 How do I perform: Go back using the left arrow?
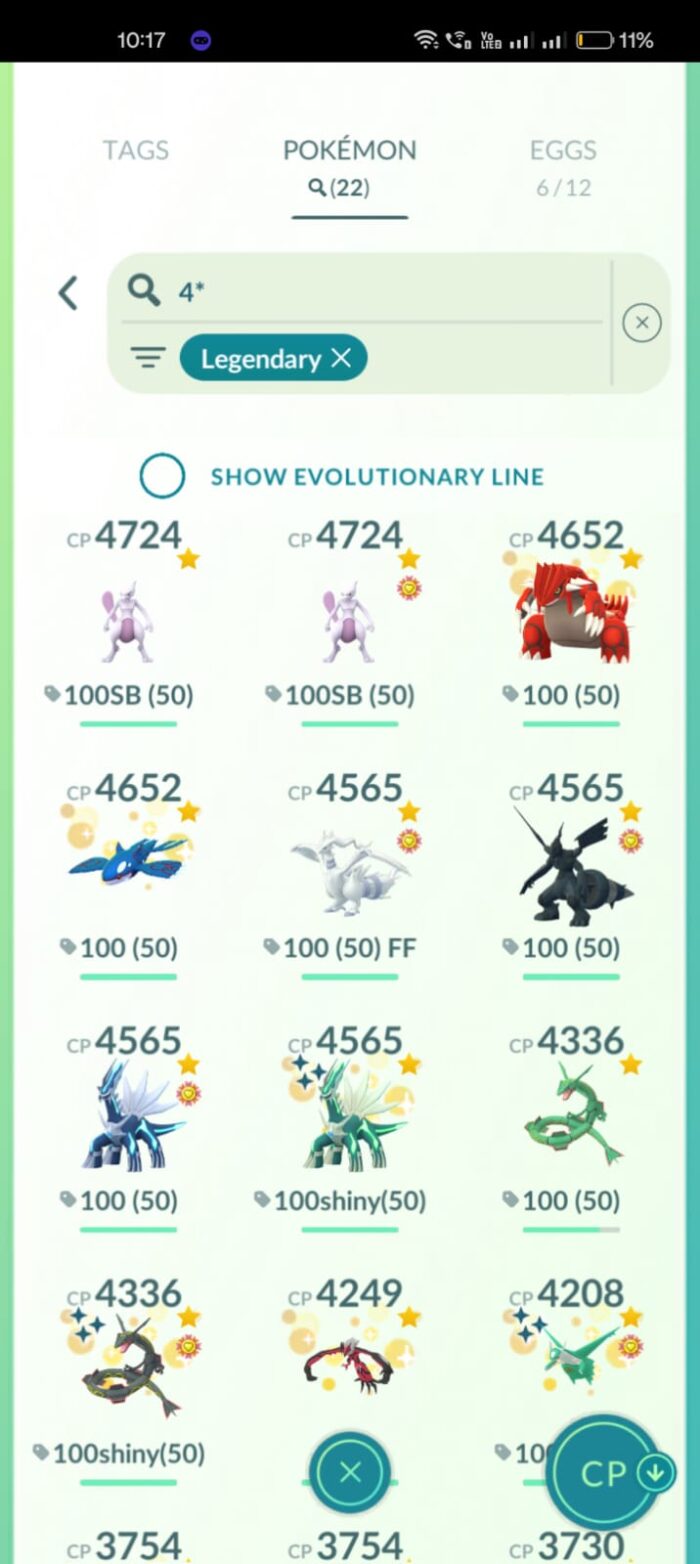[68, 293]
